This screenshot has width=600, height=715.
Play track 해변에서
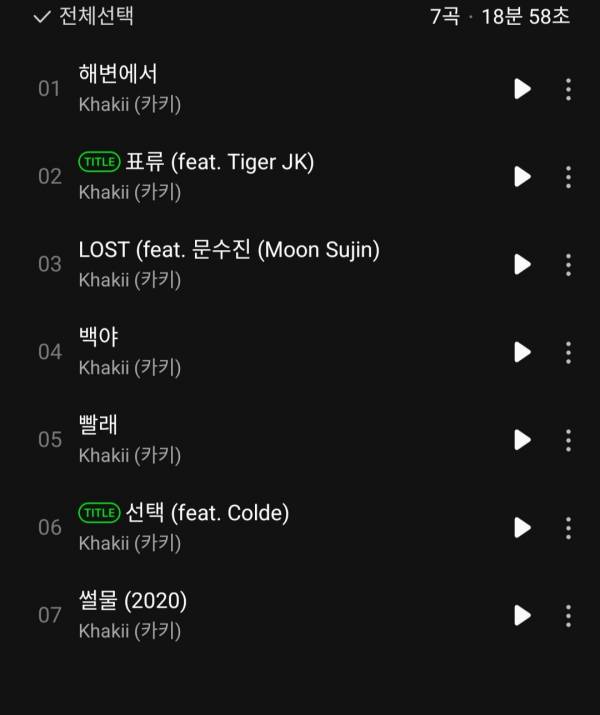(522, 89)
